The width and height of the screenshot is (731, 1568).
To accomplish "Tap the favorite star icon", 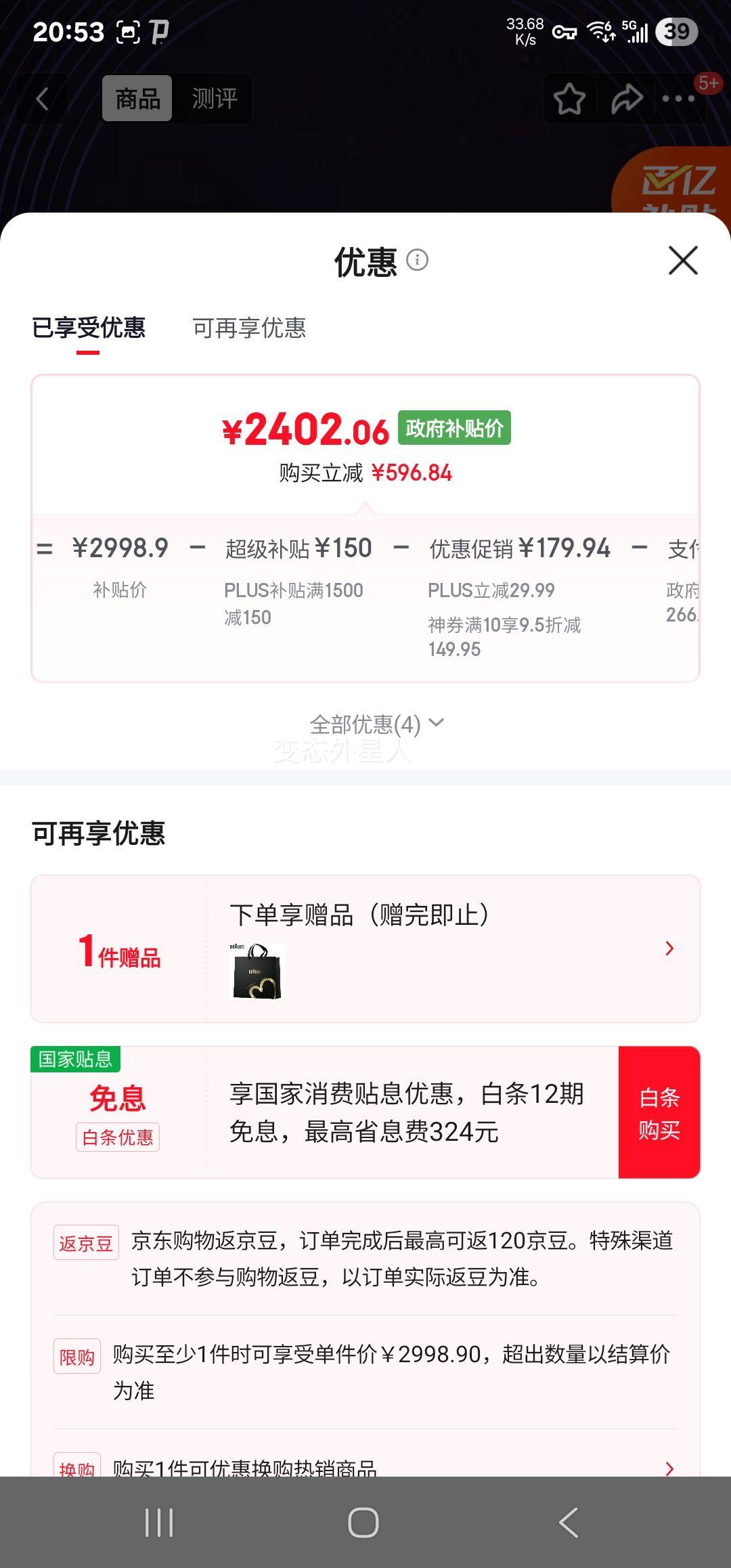I will (569, 98).
